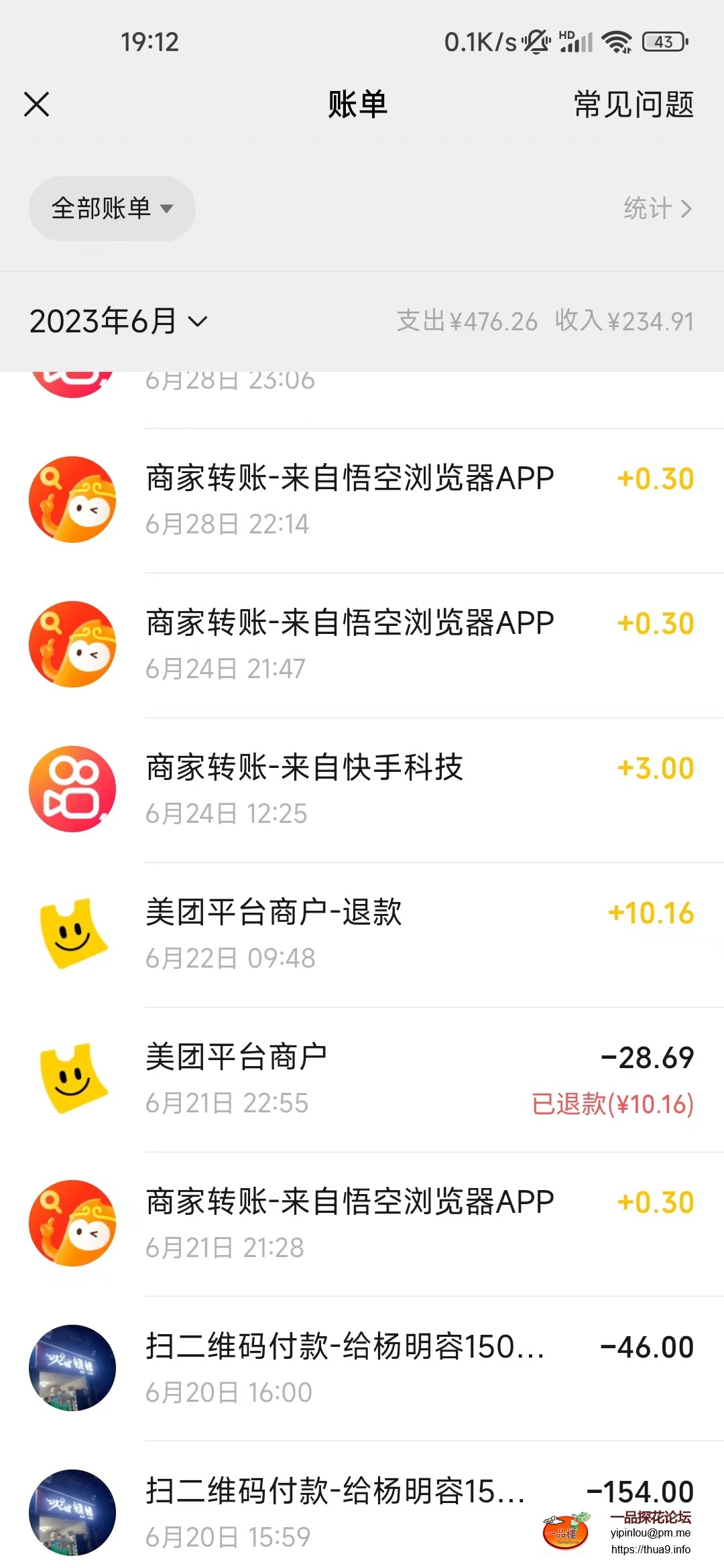Tap the 账单 title at top

coord(359,105)
